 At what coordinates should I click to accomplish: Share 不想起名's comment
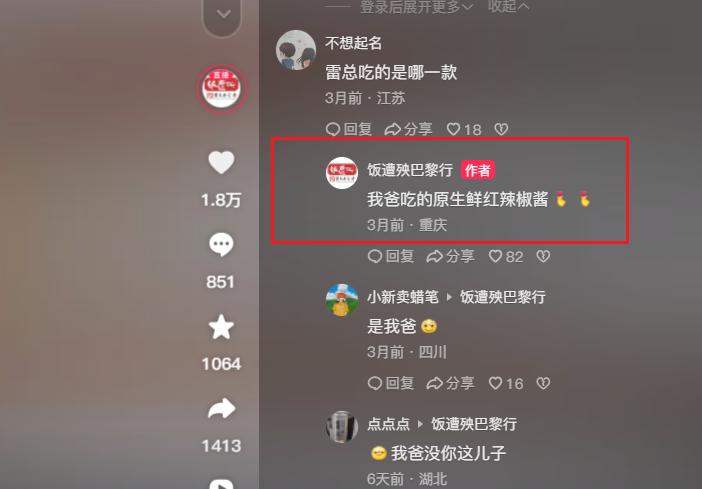pyautogui.click(x=408, y=129)
